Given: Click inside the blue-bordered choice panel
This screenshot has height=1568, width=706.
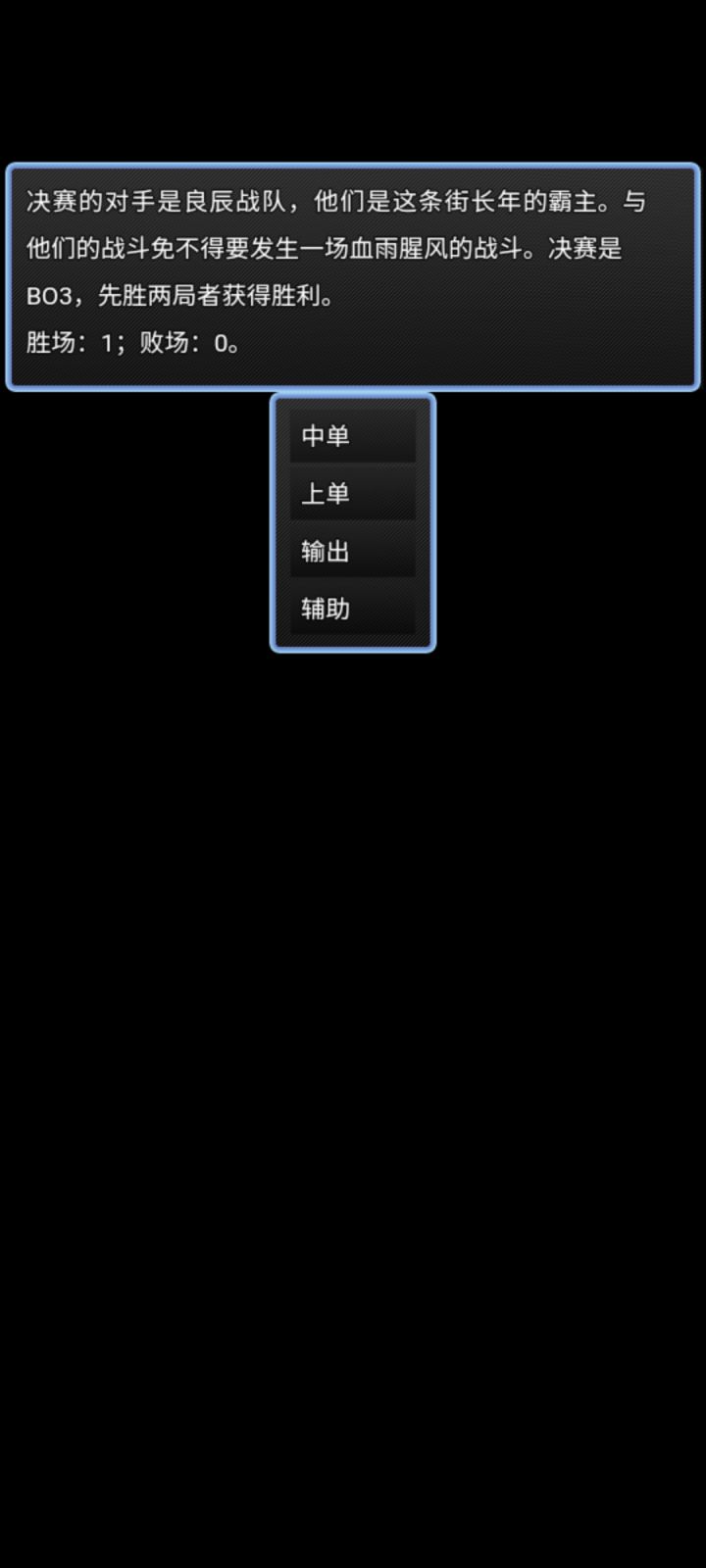Looking at the screenshot, I should point(353,522).
